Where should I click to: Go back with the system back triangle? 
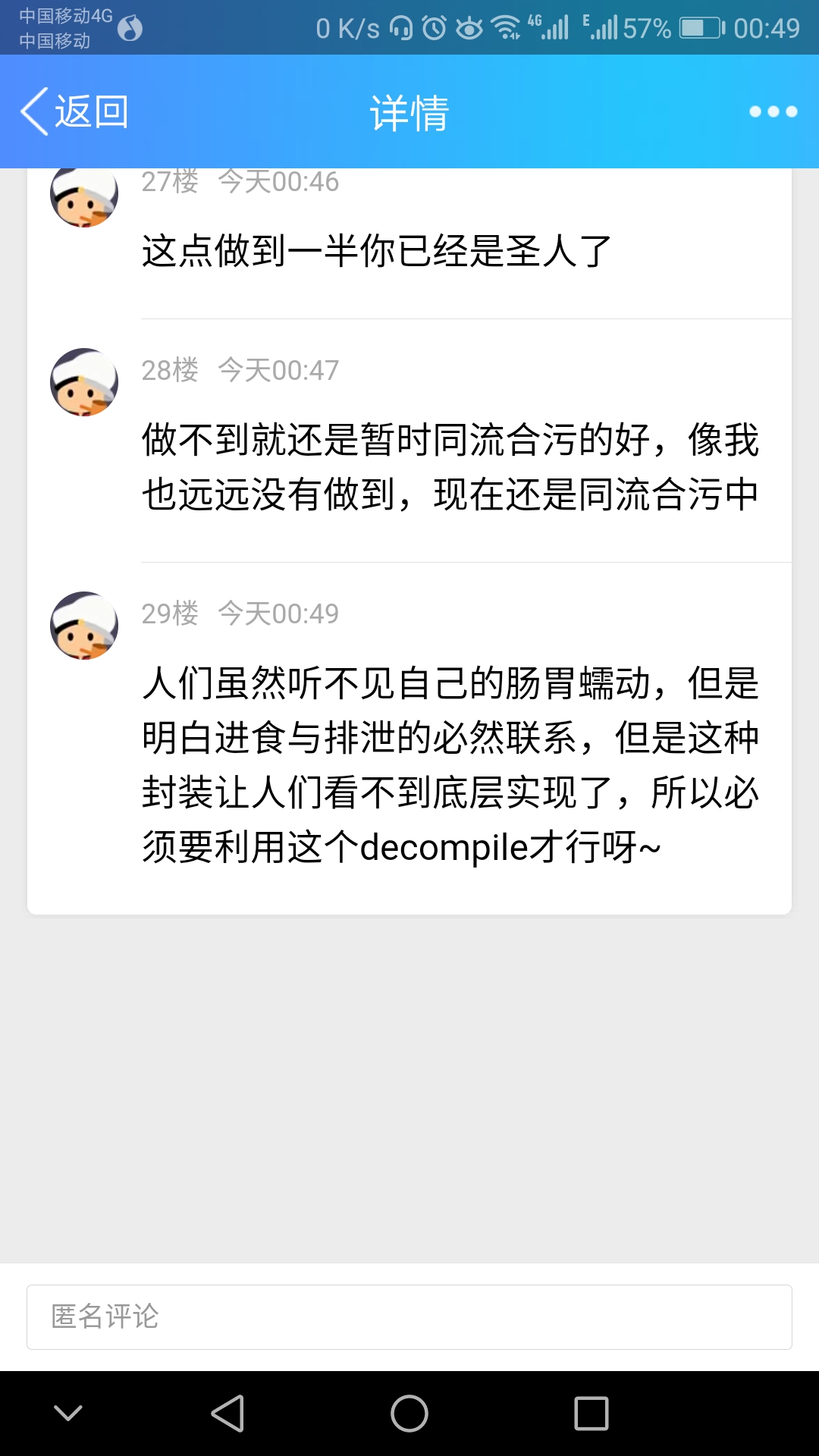pyautogui.click(x=227, y=1414)
